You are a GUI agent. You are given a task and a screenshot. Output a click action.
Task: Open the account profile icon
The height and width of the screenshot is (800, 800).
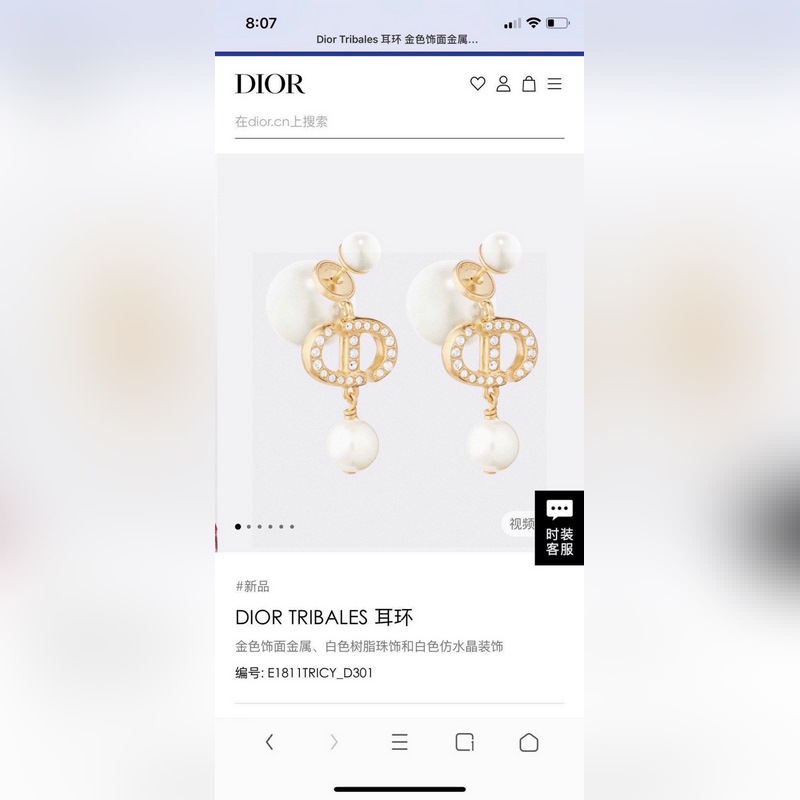tap(503, 84)
